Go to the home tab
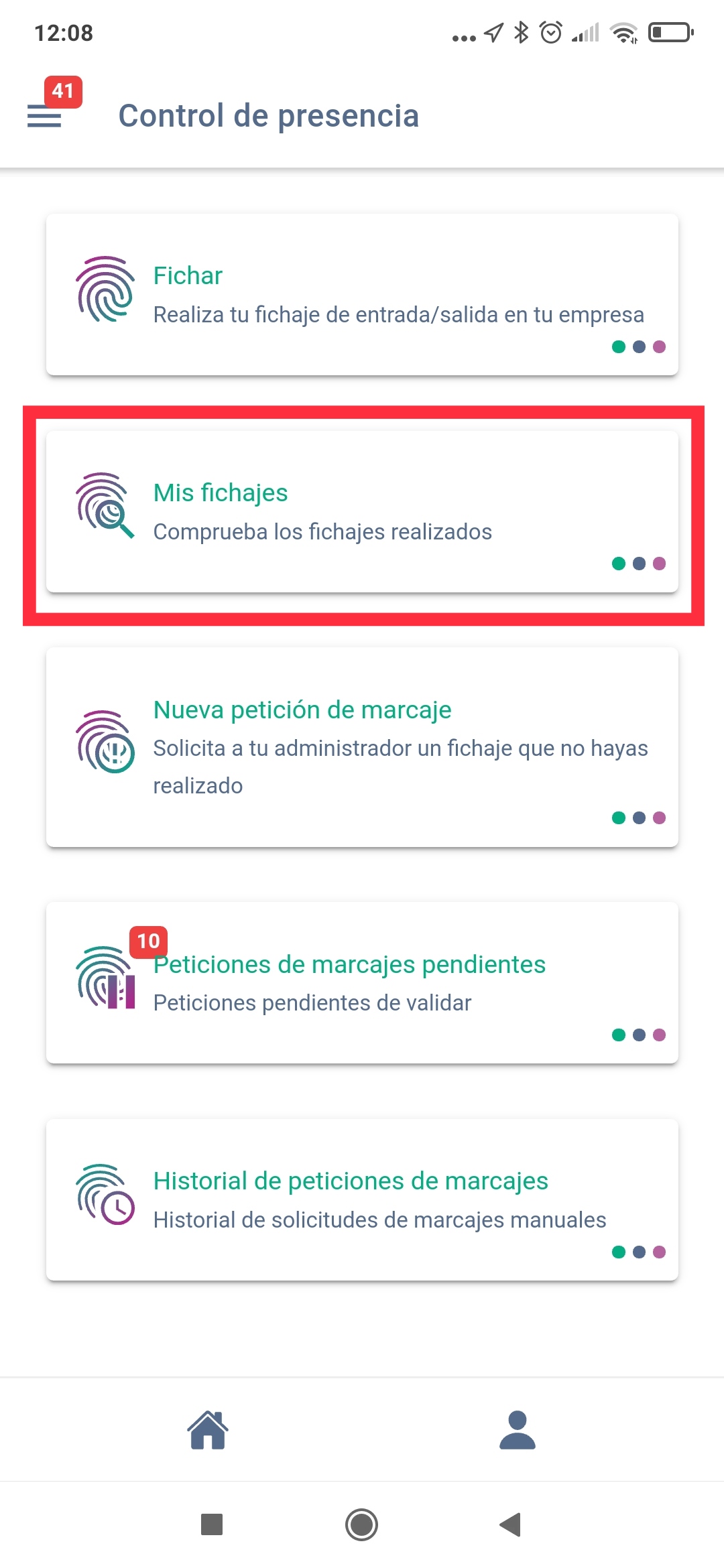The width and height of the screenshot is (724, 1568). (208, 1430)
